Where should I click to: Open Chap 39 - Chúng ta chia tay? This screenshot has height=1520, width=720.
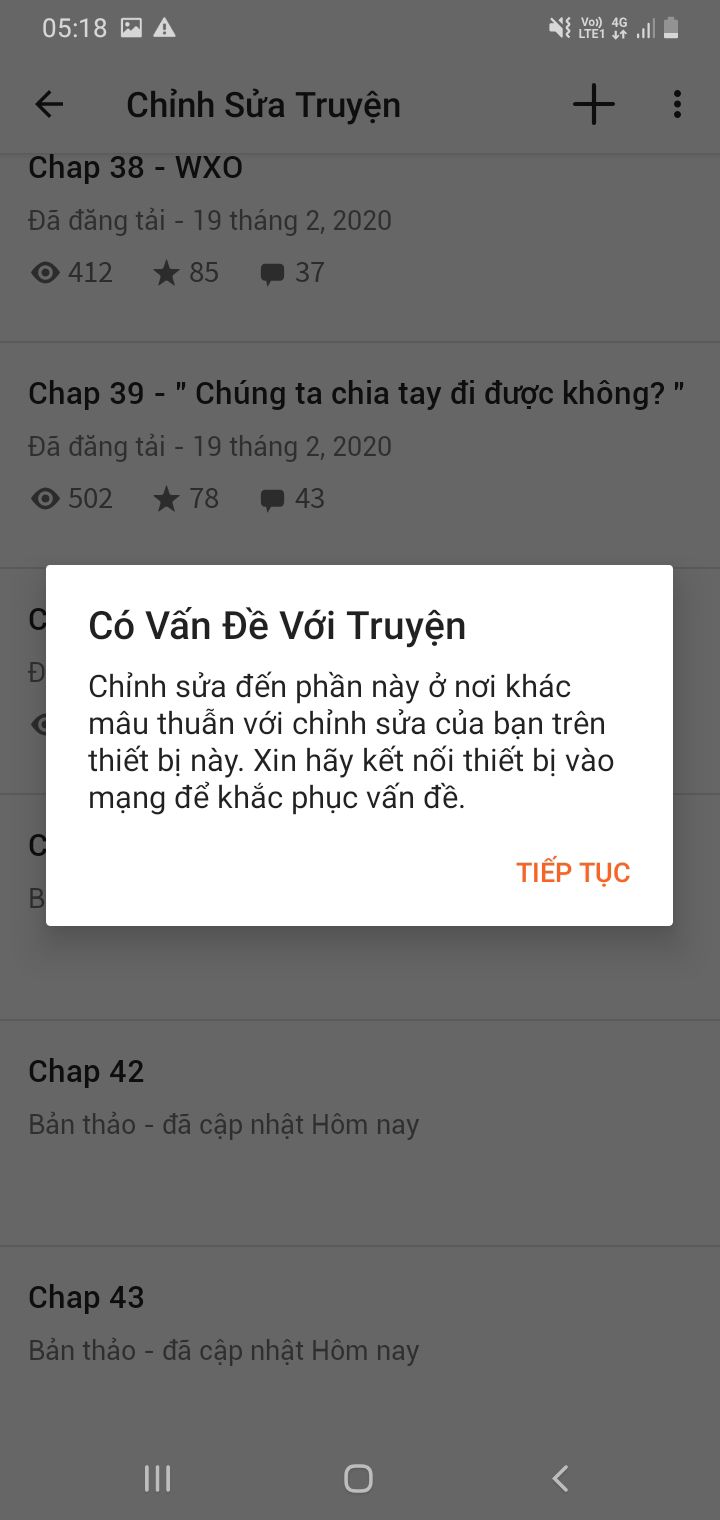360,456
